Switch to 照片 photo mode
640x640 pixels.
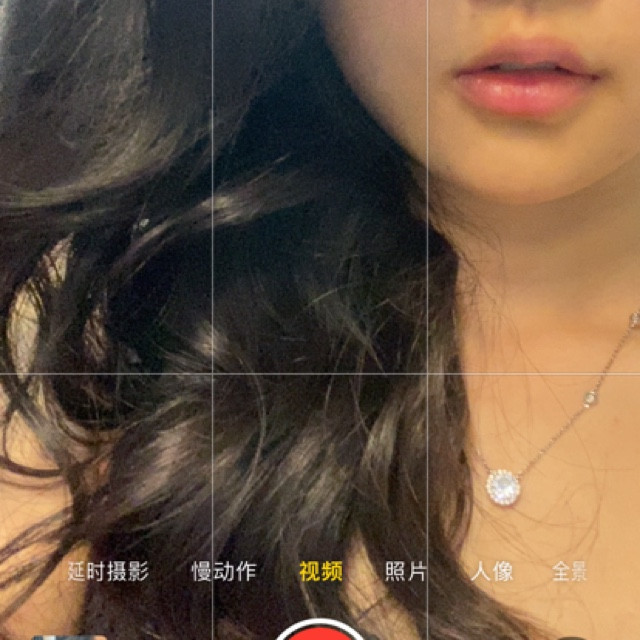pyautogui.click(x=406, y=572)
